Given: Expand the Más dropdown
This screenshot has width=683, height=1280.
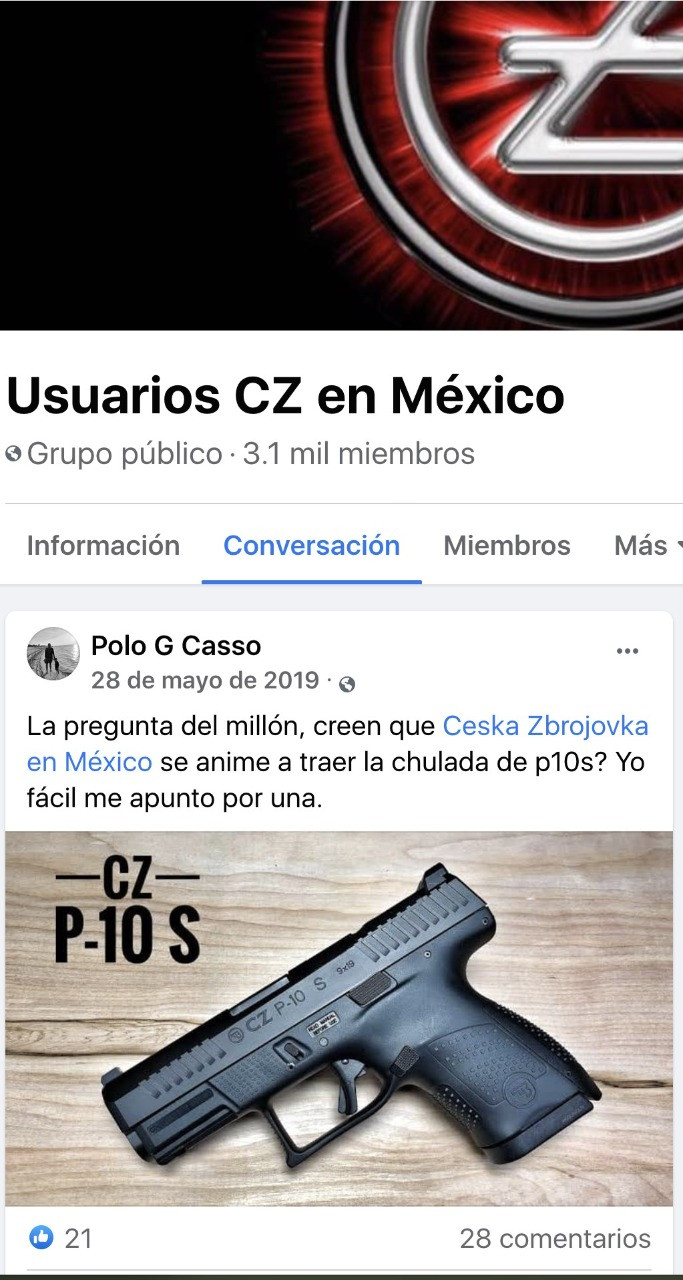Looking at the screenshot, I should [x=646, y=546].
